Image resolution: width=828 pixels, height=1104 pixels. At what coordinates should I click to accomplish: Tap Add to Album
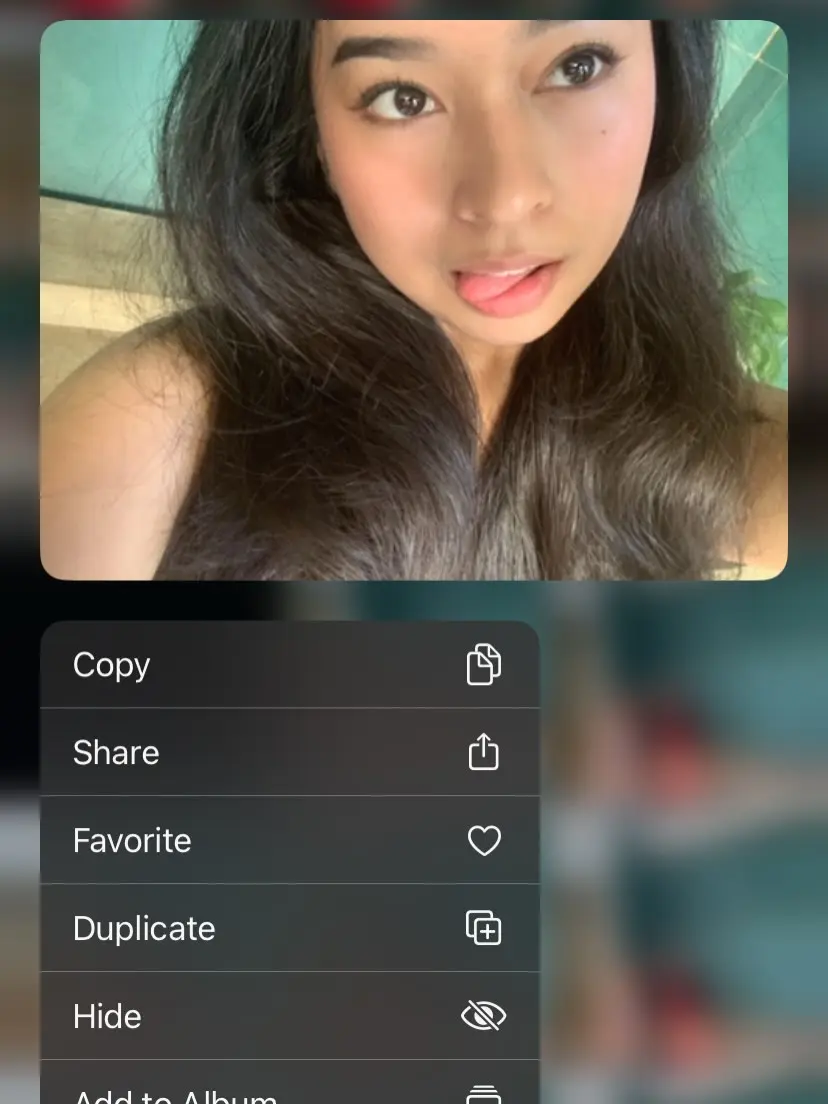pos(289,1083)
